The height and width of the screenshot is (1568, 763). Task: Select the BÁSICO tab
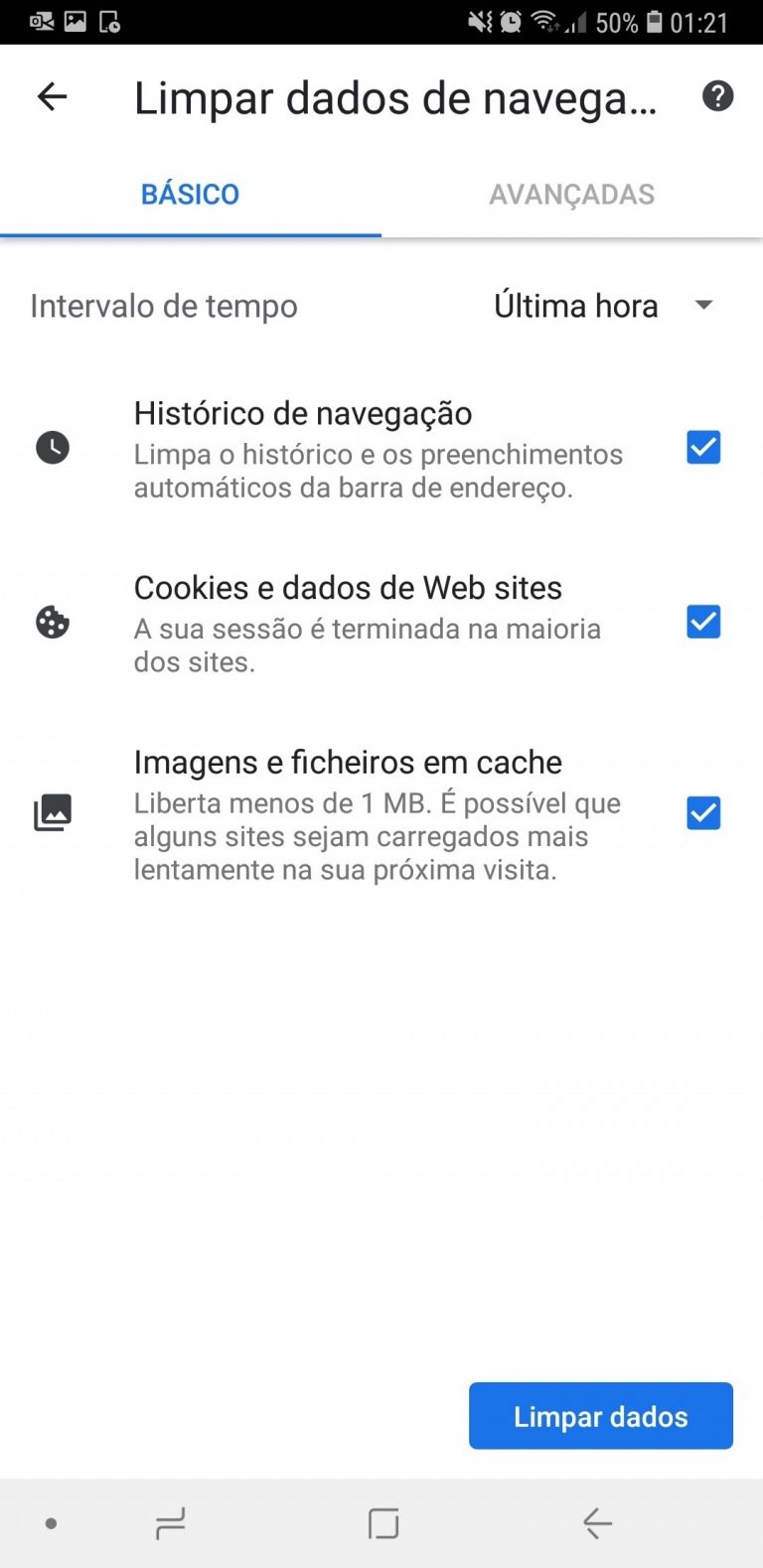(x=190, y=194)
